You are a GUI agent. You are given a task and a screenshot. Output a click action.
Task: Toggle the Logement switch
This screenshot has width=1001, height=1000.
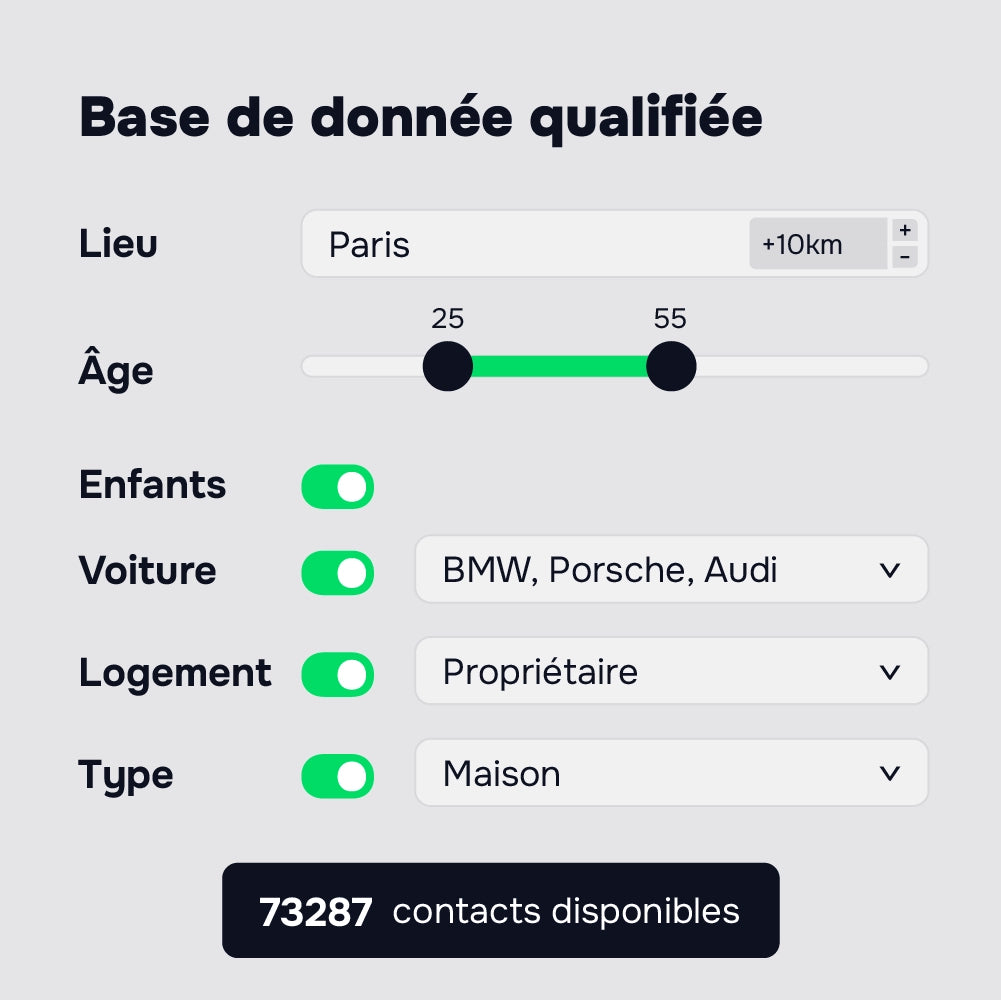pos(338,675)
